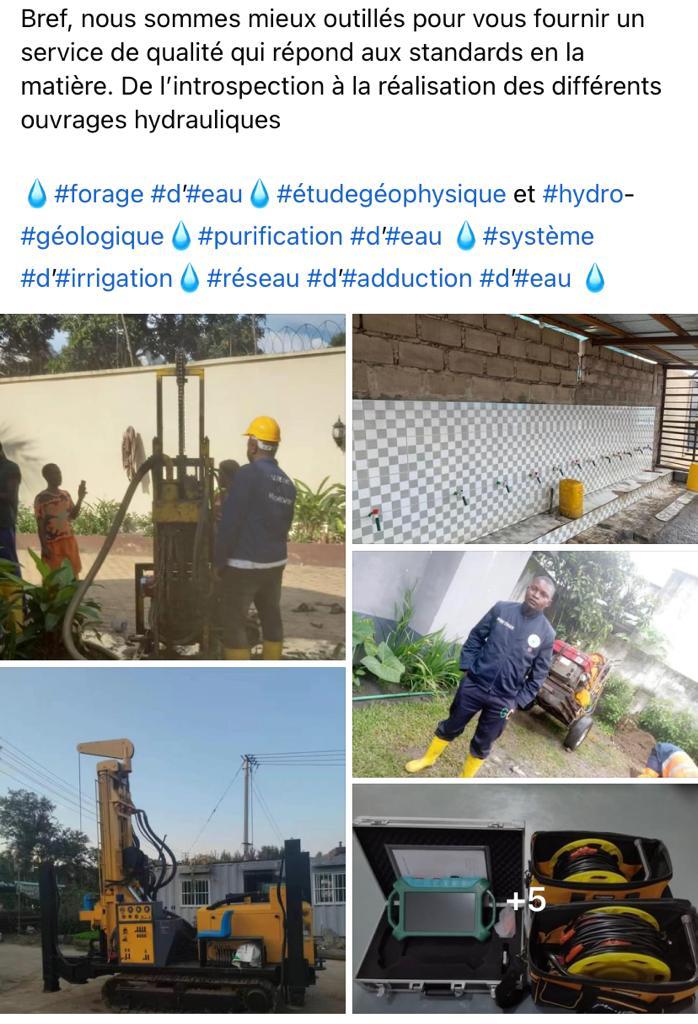View the yellow drilling rig photo
The image size is (698, 1024).
[x=172, y=840]
